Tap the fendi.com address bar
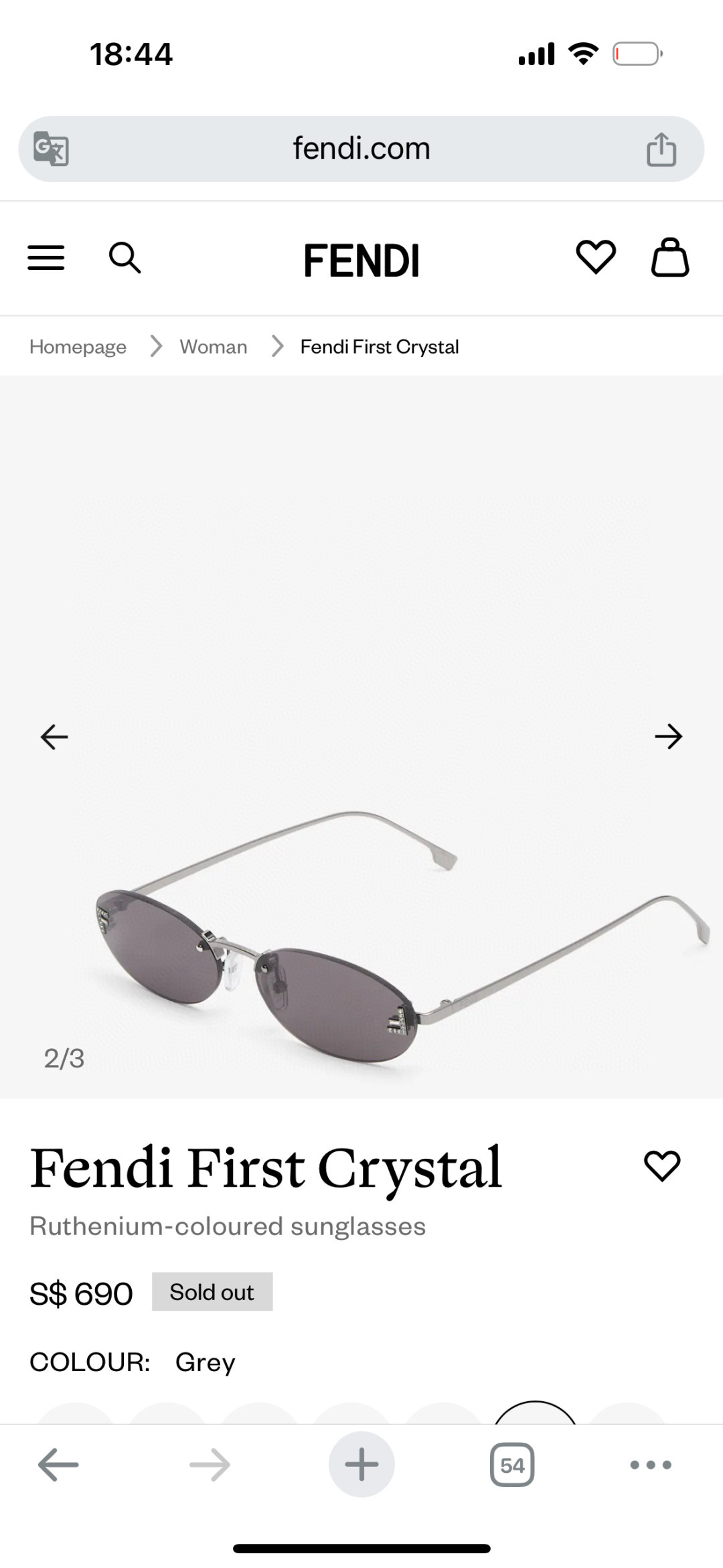This screenshot has width=723, height=1568. pyautogui.click(x=361, y=149)
